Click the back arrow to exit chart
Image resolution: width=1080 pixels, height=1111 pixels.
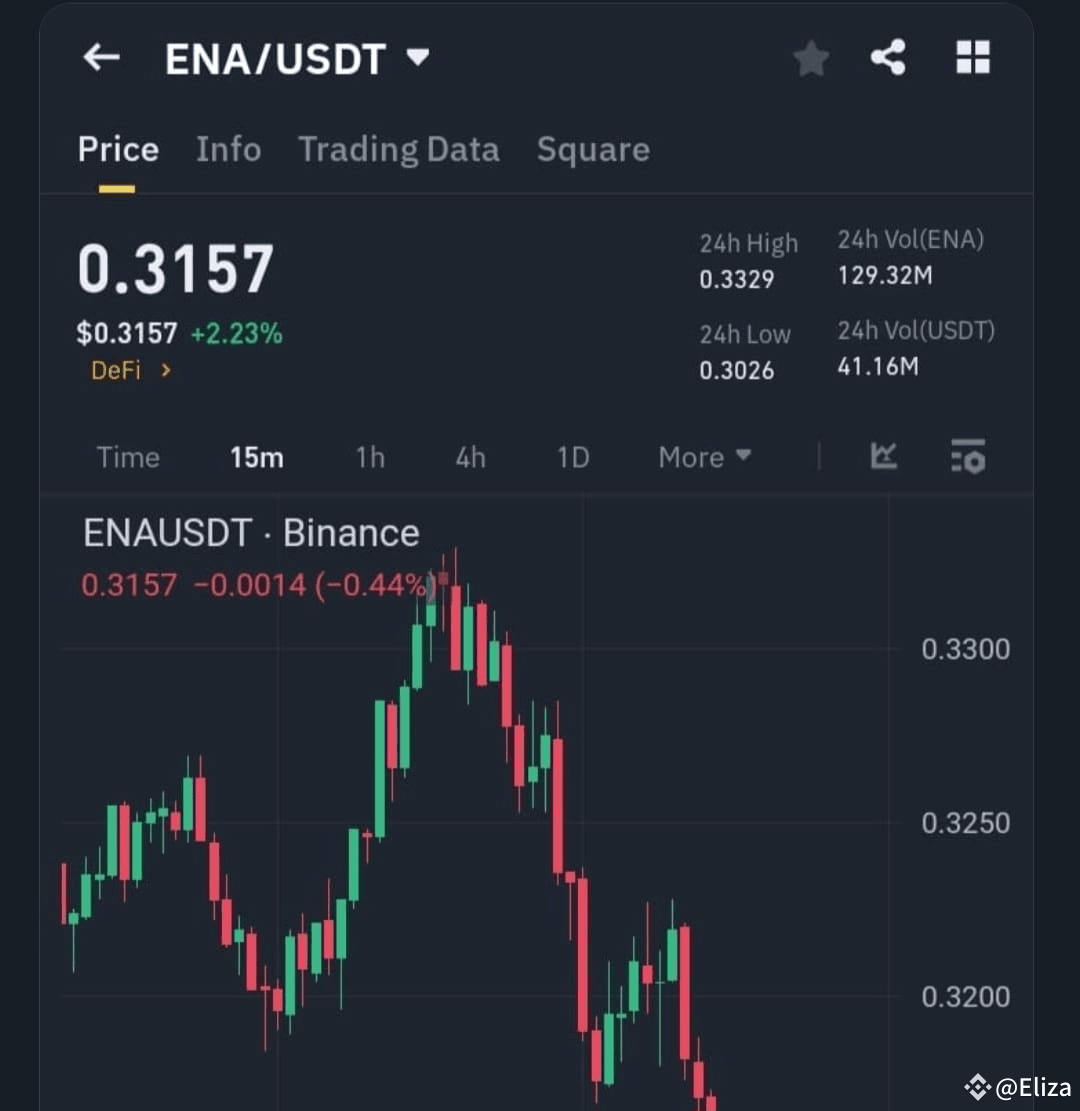point(99,57)
